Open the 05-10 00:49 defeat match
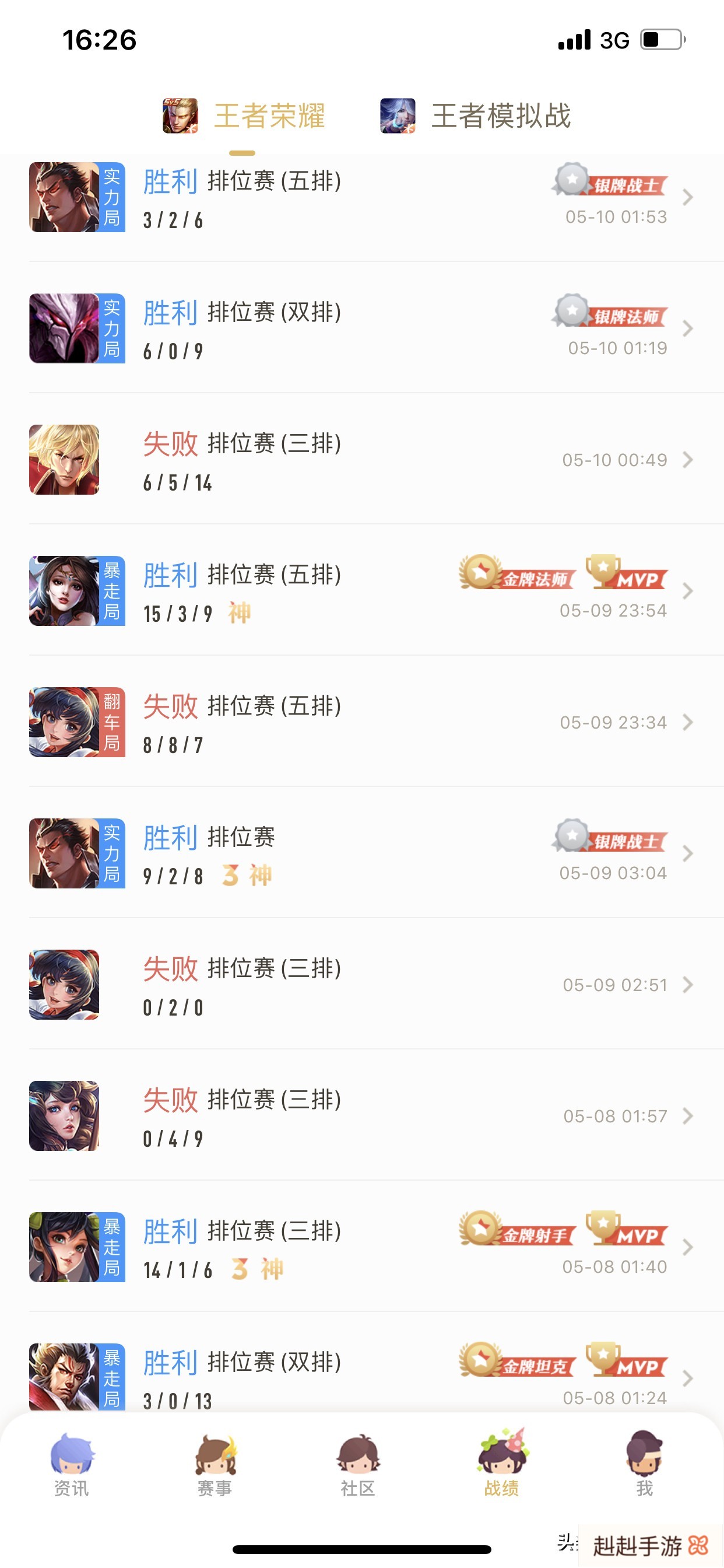The height and width of the screenshot is (1568, 724). (x=361, y=460)
